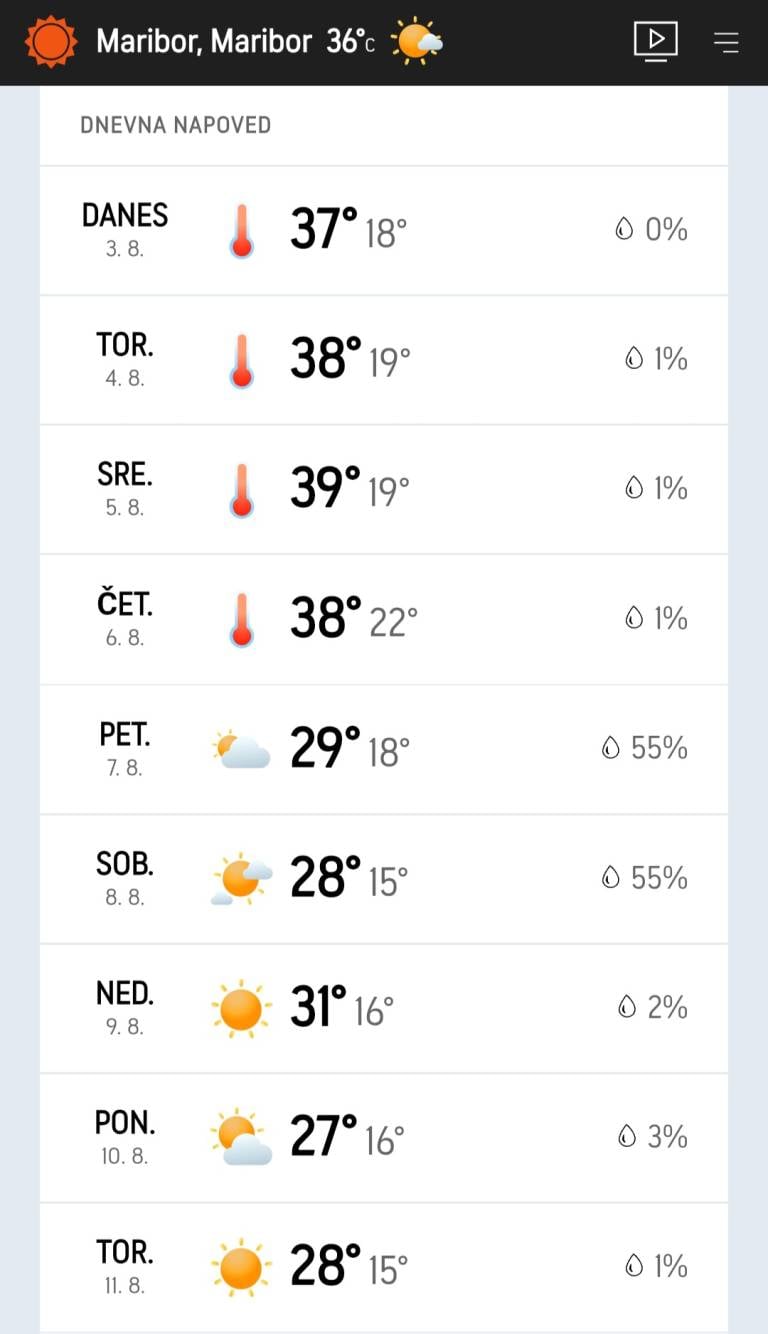The height and width of the screenshot is (1334, 768).
Task: Select the ČET. 6. 8. forecast row
Action: (x=384, y=619)
